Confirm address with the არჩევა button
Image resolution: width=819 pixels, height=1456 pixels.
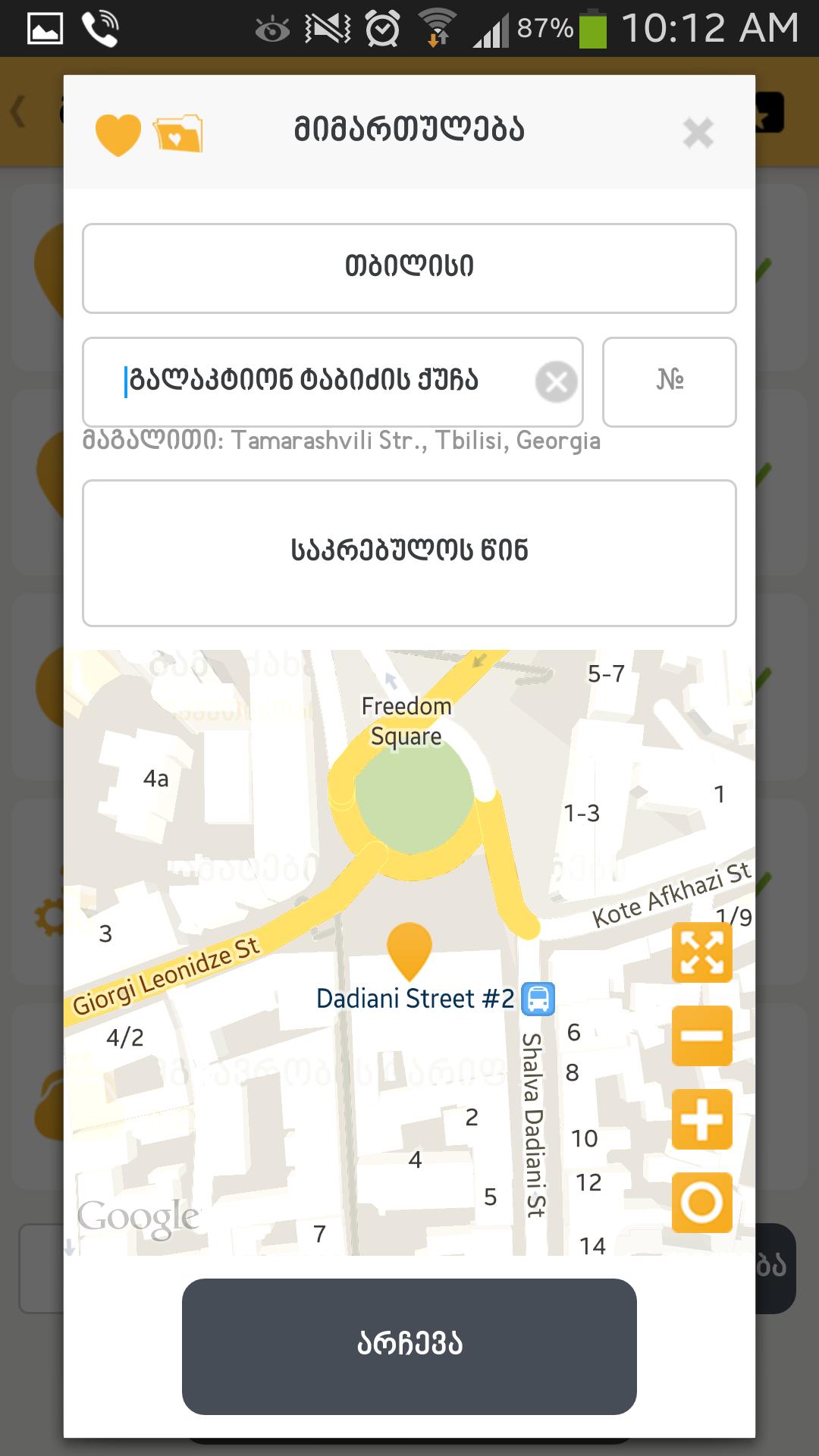[409, 1345]
